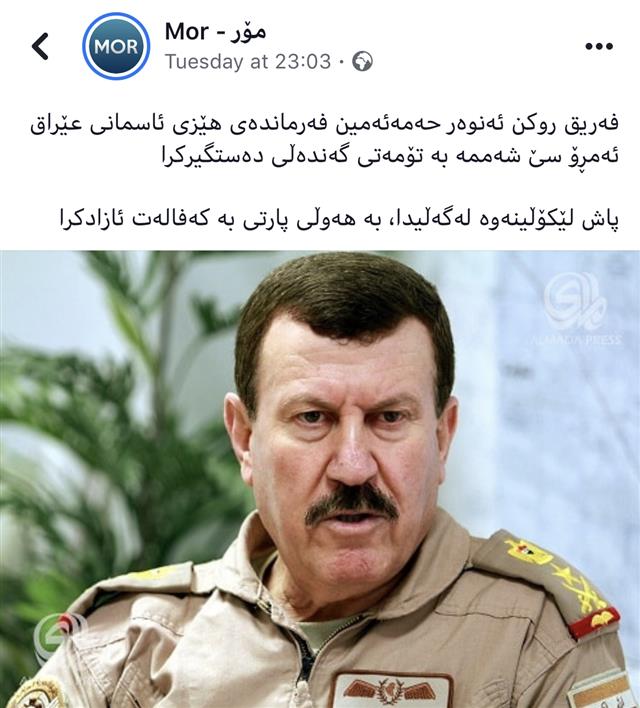Open the Mor page name link
The width and height of the screenshot is (640, 708).
click(x=217, y=30)
